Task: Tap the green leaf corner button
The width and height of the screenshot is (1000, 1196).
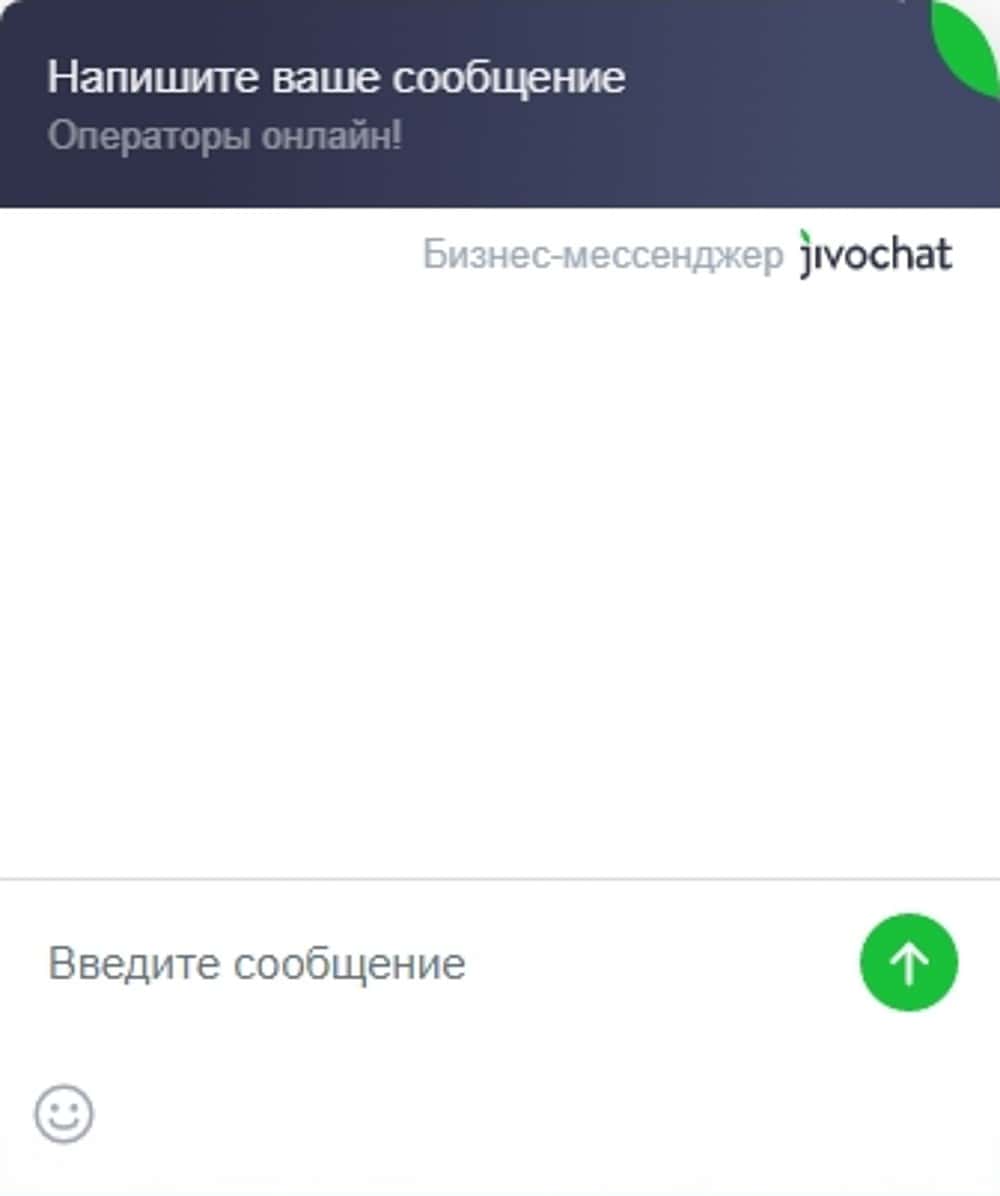Action: 972,42
